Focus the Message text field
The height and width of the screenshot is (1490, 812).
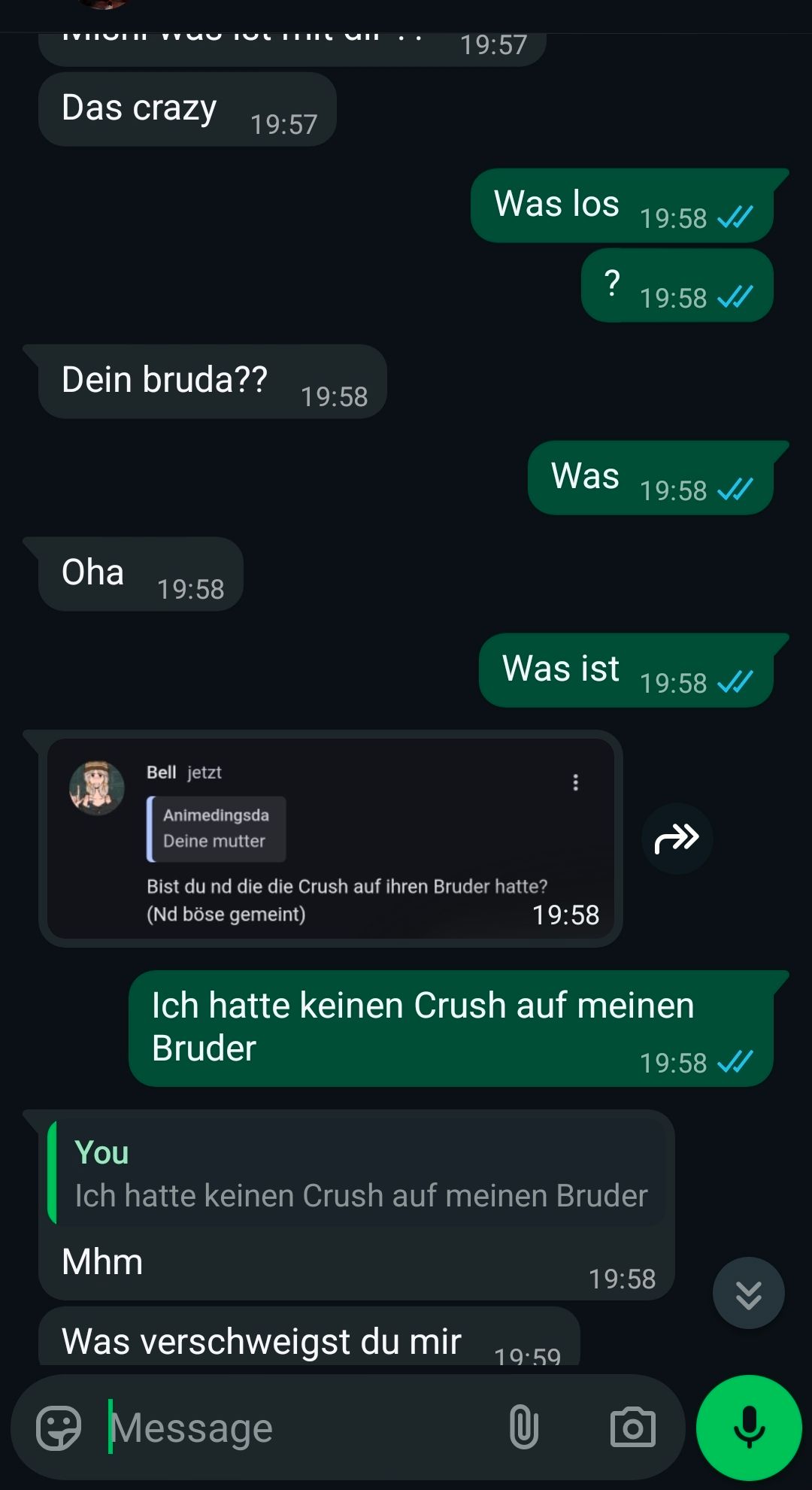point(301,1427)
